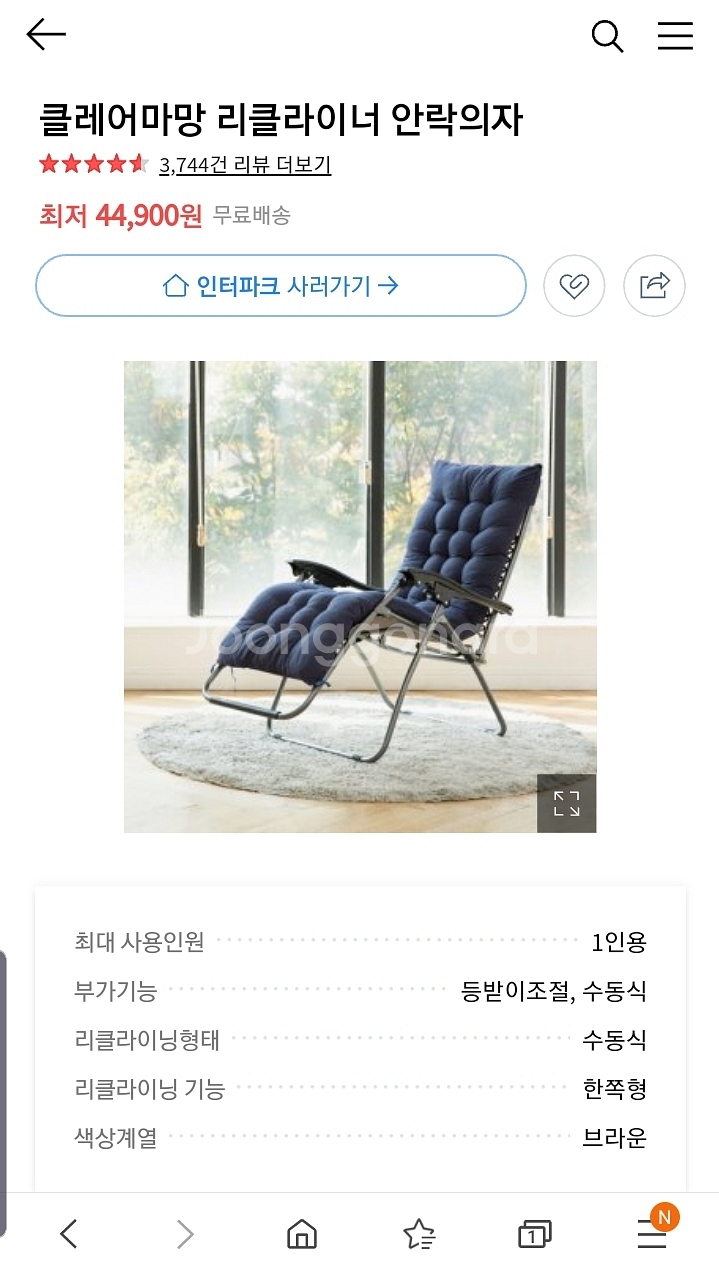Go back using the top-left arrow
This screenshot has height=1276, width=719.
pos(46,36)
